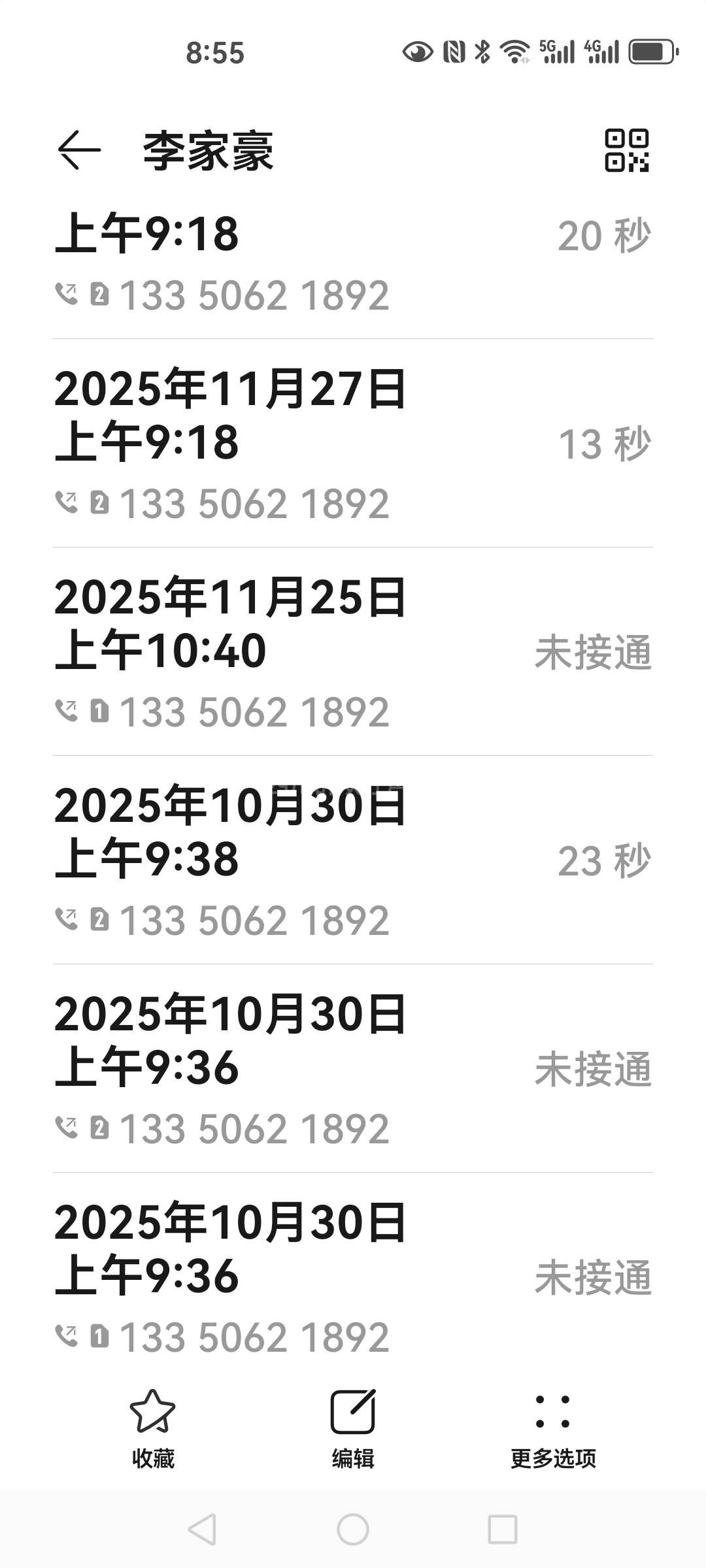Open the contact QR code icon

[626, 150]
